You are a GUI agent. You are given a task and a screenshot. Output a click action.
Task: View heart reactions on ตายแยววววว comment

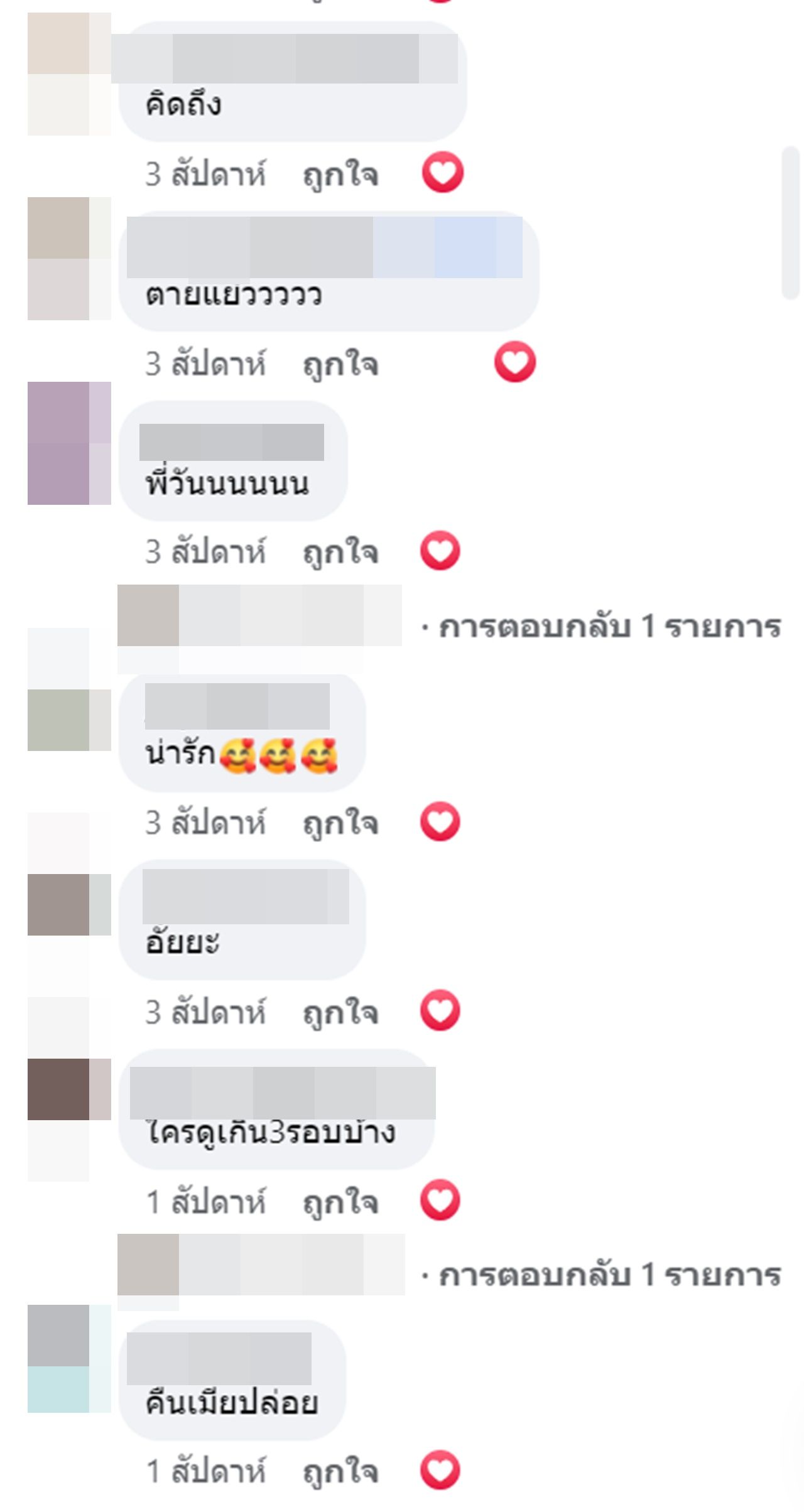click(x=514, y=362)
